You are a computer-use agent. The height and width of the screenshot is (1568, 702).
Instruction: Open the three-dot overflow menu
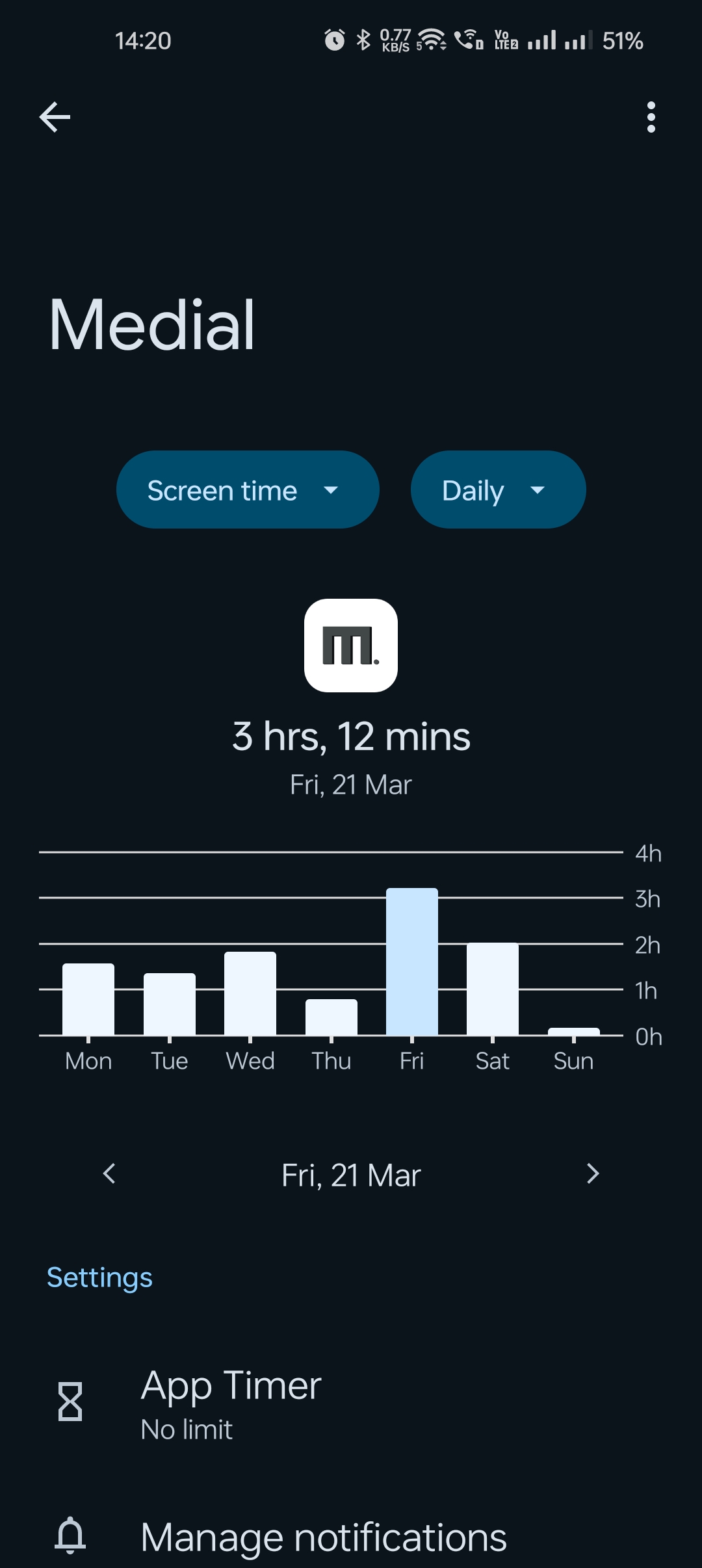tap(651, 117)
